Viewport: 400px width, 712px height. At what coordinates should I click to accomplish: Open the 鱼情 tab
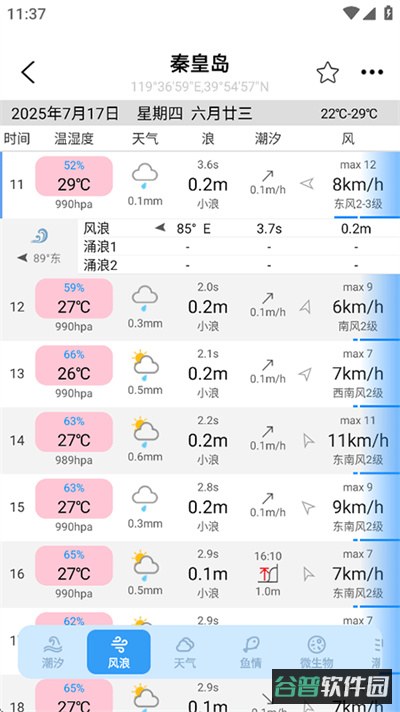251,652
